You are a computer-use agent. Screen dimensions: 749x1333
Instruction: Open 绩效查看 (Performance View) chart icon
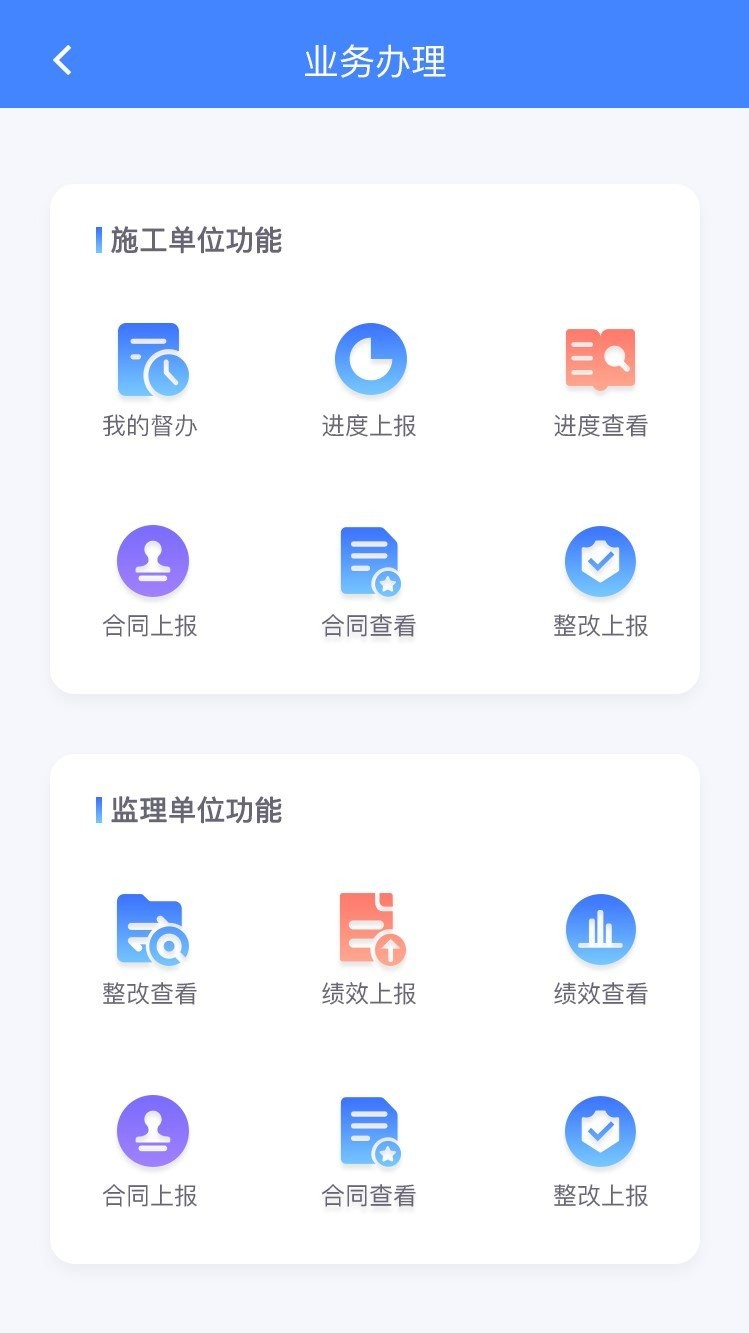pyautogui.click(x=598, y=929)
